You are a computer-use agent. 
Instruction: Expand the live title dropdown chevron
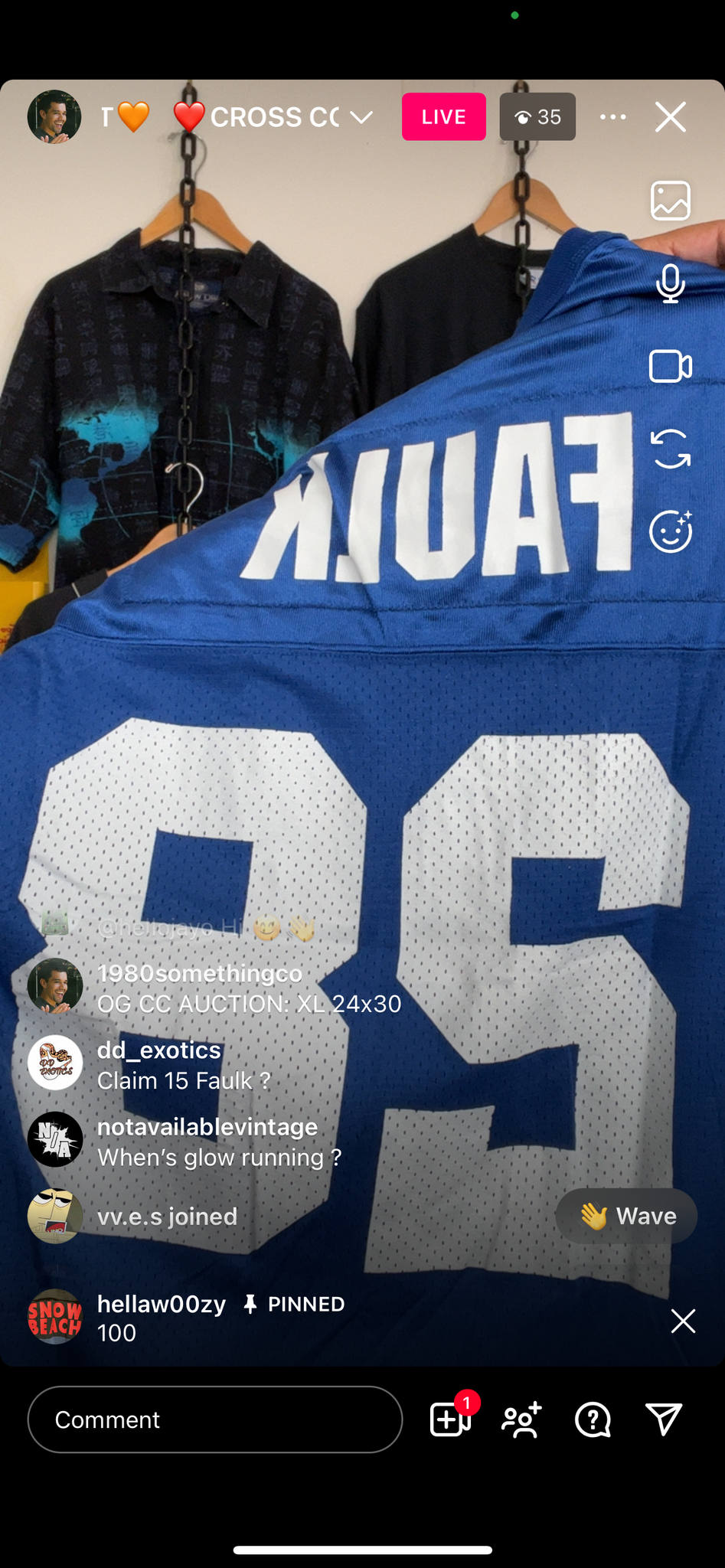coord(361,117)
